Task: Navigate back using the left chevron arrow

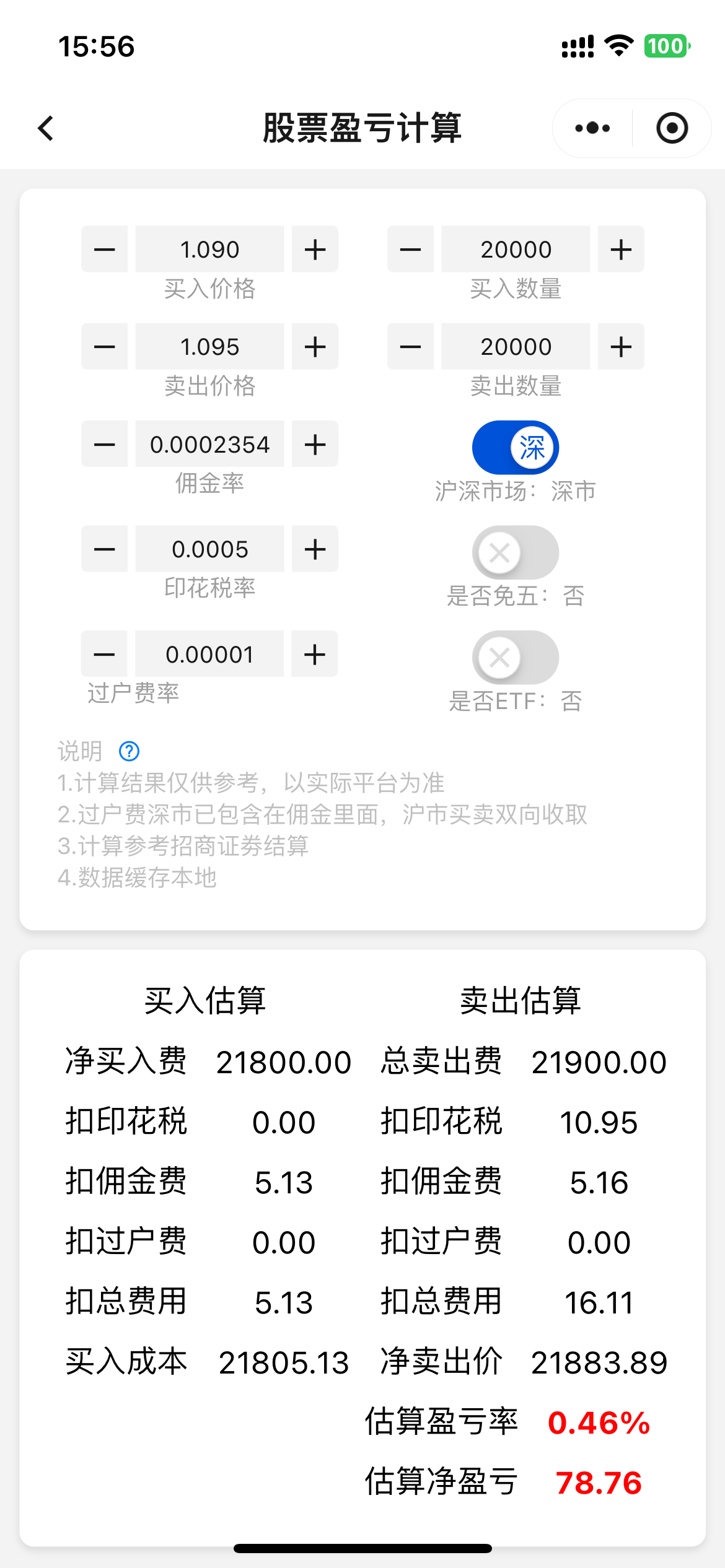Action: click(x=45, y=128)
